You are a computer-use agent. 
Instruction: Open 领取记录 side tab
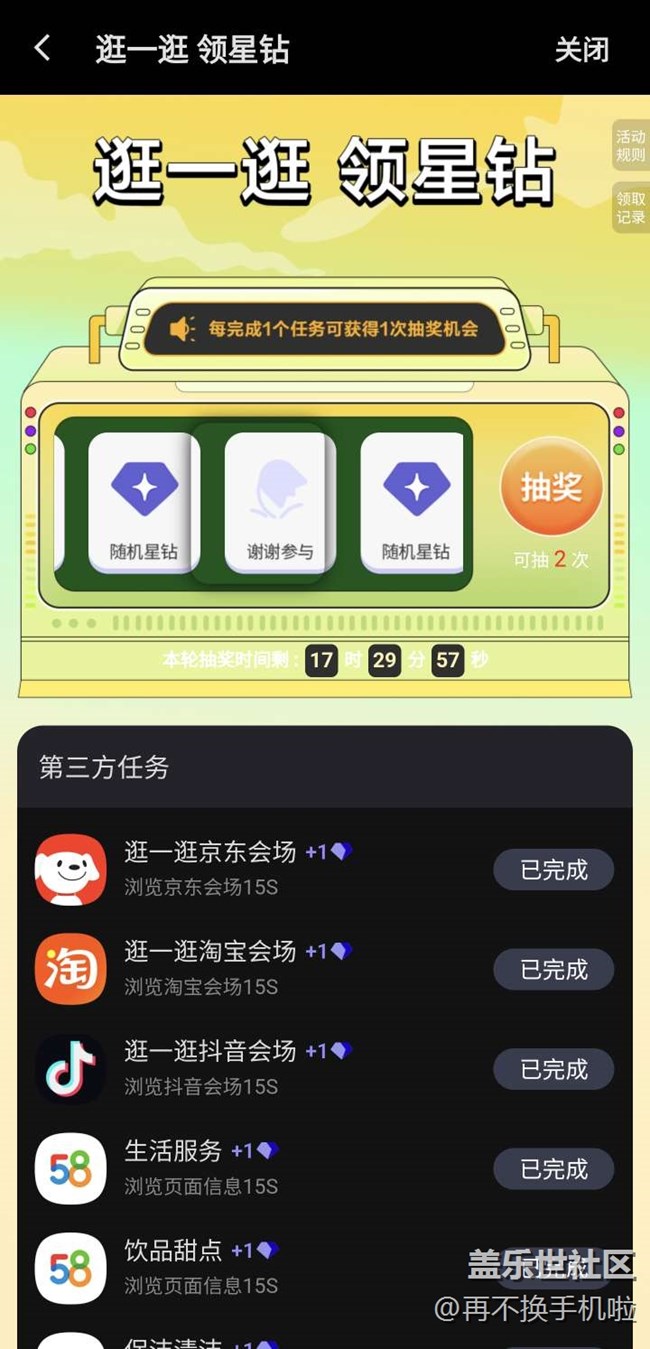pos(630,208)
